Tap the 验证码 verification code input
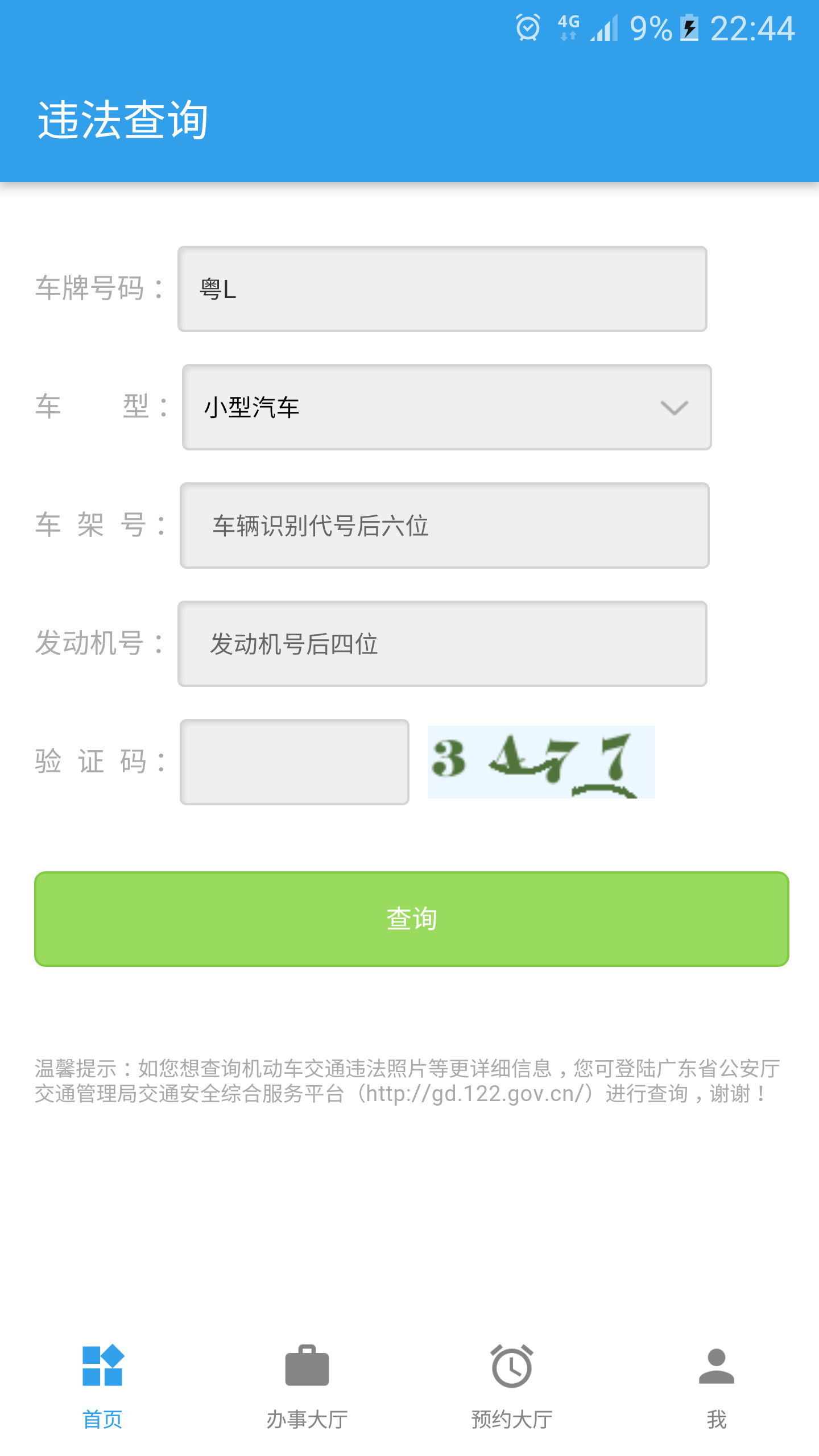819x1456 pixels. [x=294, y=762]
